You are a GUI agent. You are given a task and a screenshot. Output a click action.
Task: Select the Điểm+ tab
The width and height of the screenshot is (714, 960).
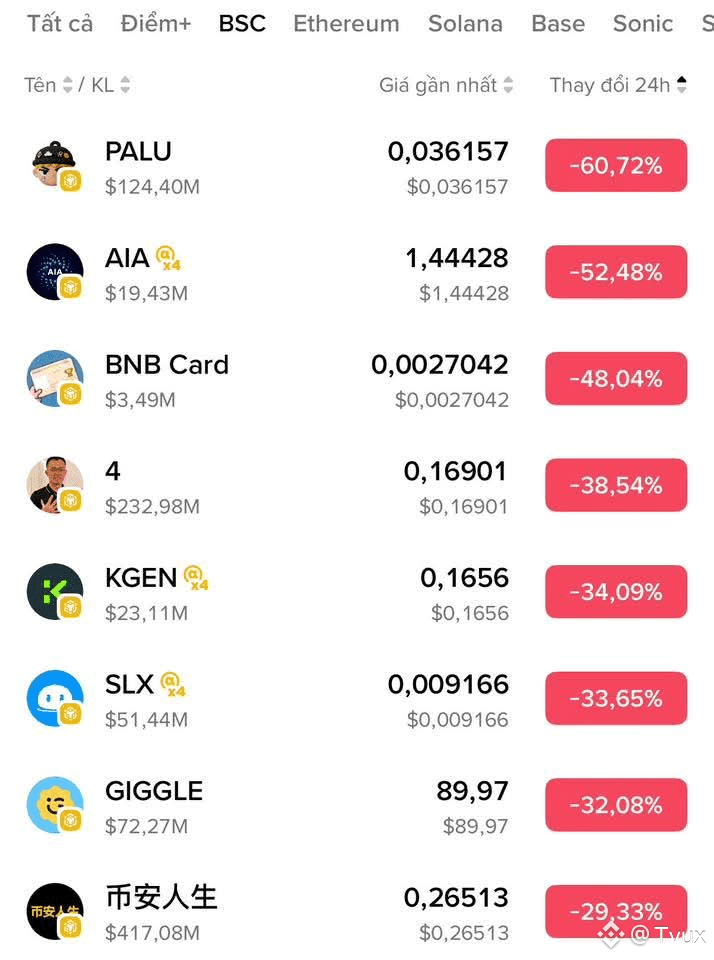click(x=156, y=23)
